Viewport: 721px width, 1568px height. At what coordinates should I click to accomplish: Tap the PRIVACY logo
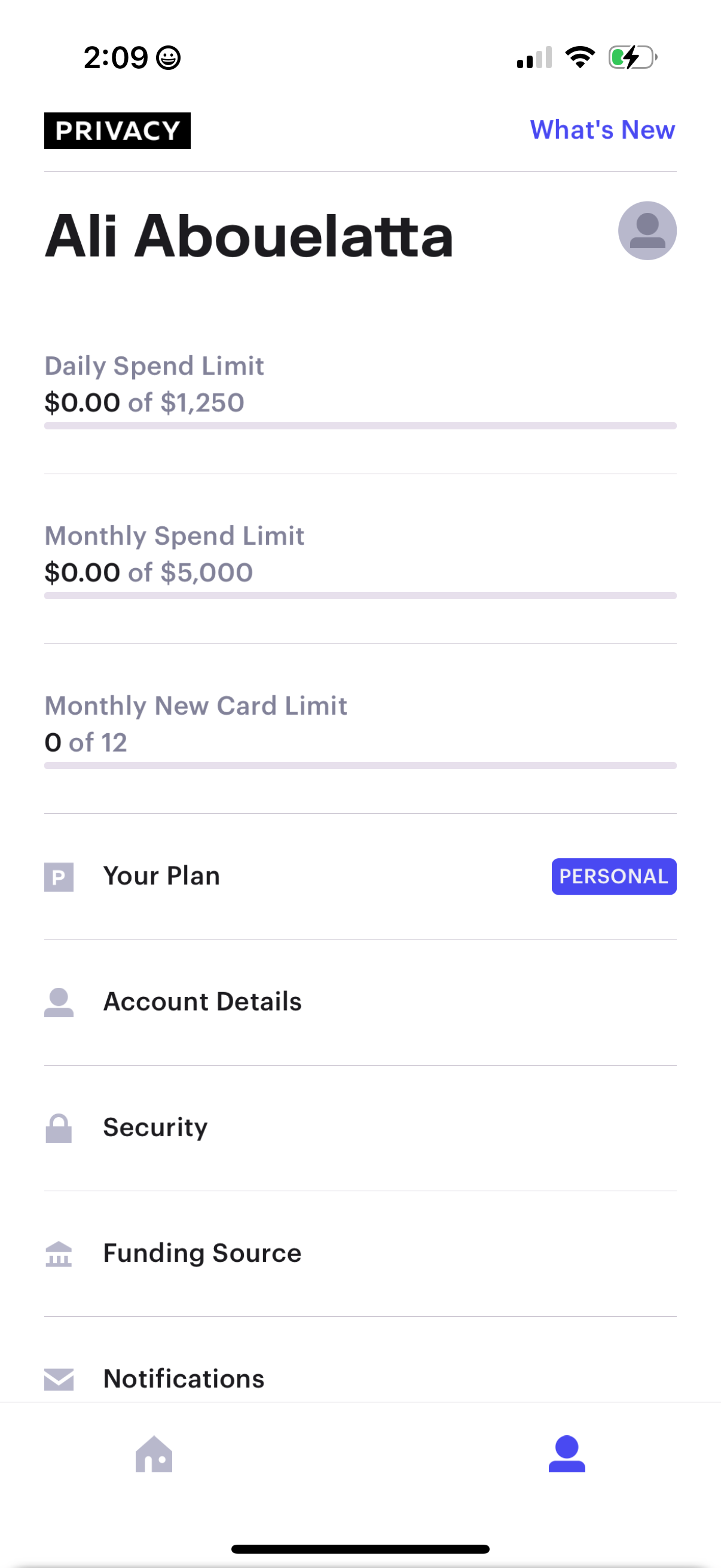coord(117,130)
